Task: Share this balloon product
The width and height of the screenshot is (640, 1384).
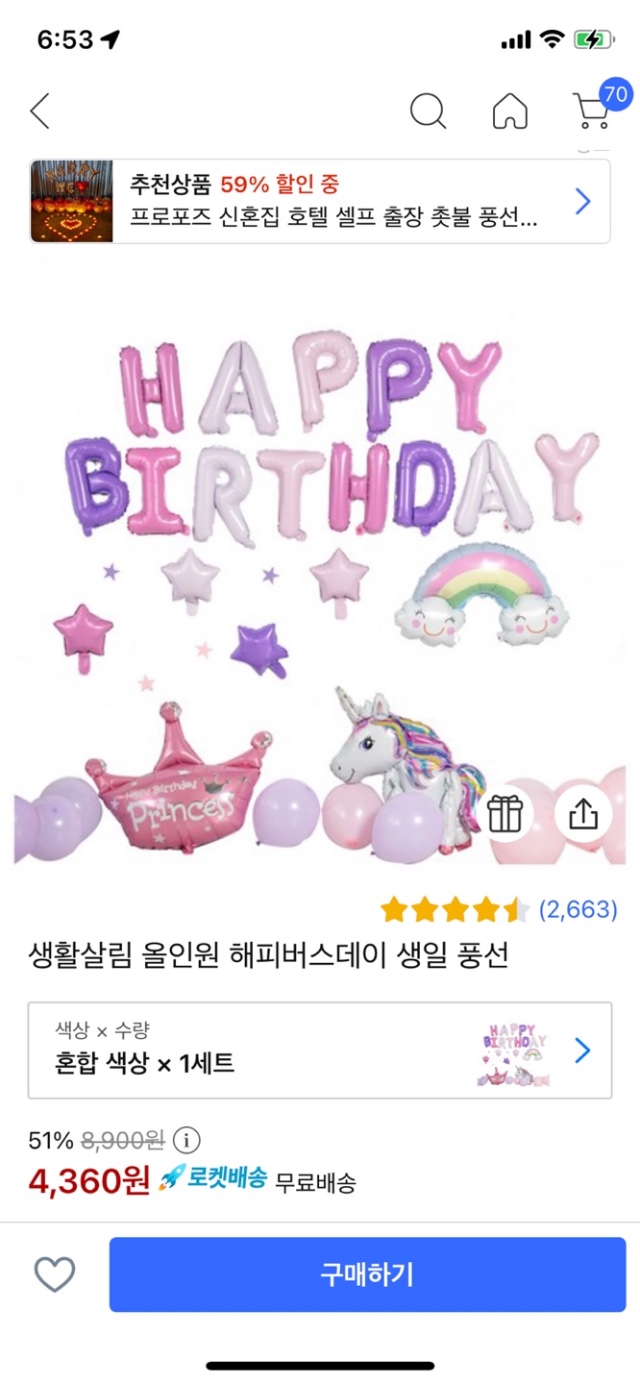Action: [x=583, y=816]
